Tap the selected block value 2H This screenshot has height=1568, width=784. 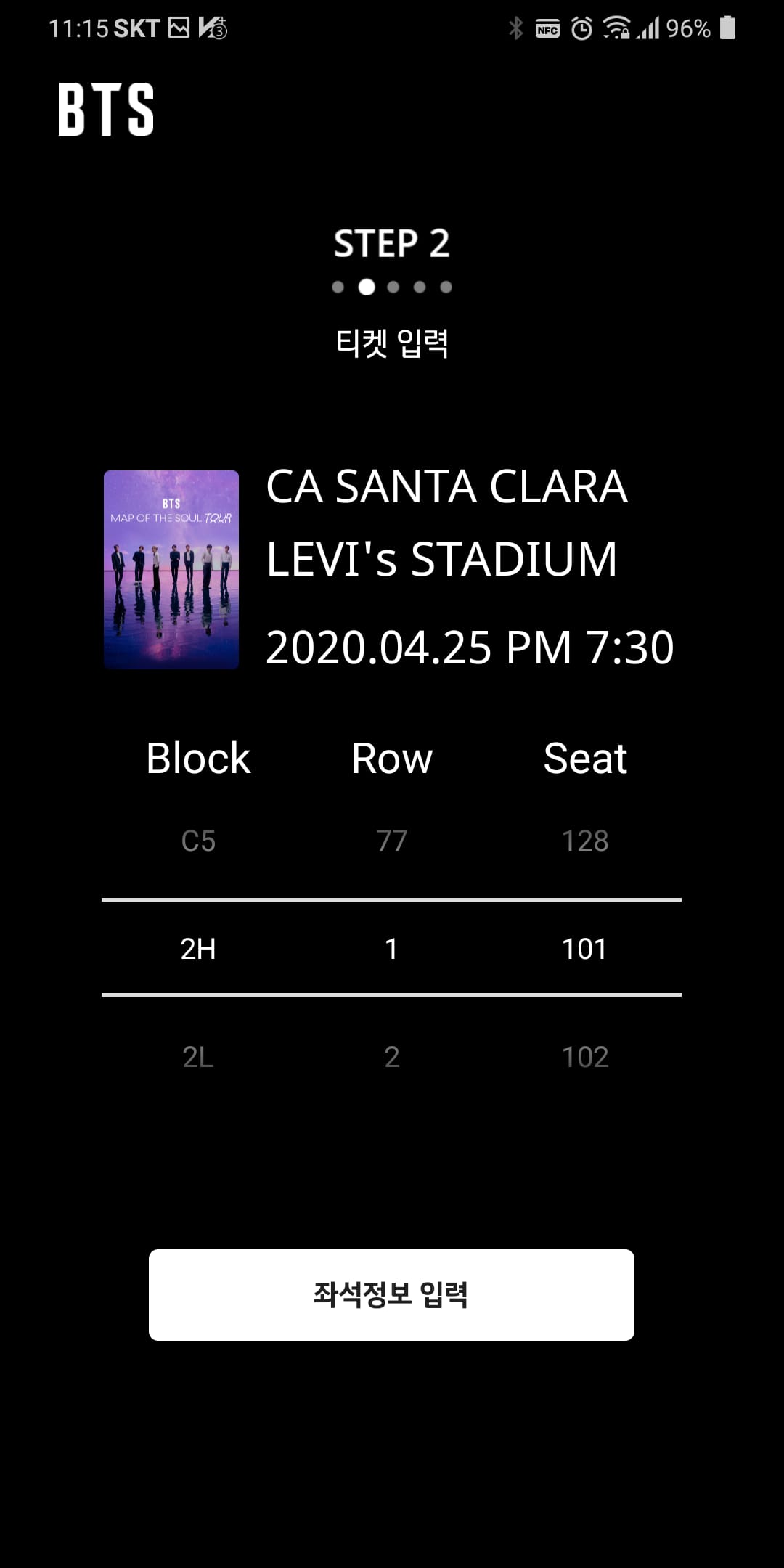tap(198, 949)
